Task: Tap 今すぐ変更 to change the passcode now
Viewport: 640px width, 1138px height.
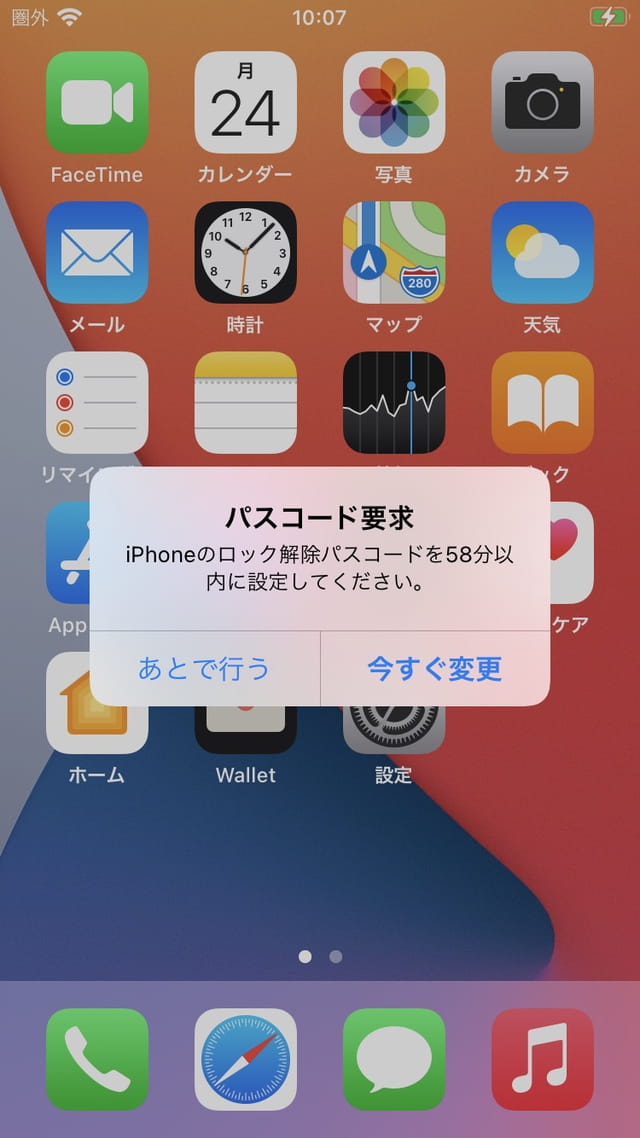Action: (x=434, y=669)
